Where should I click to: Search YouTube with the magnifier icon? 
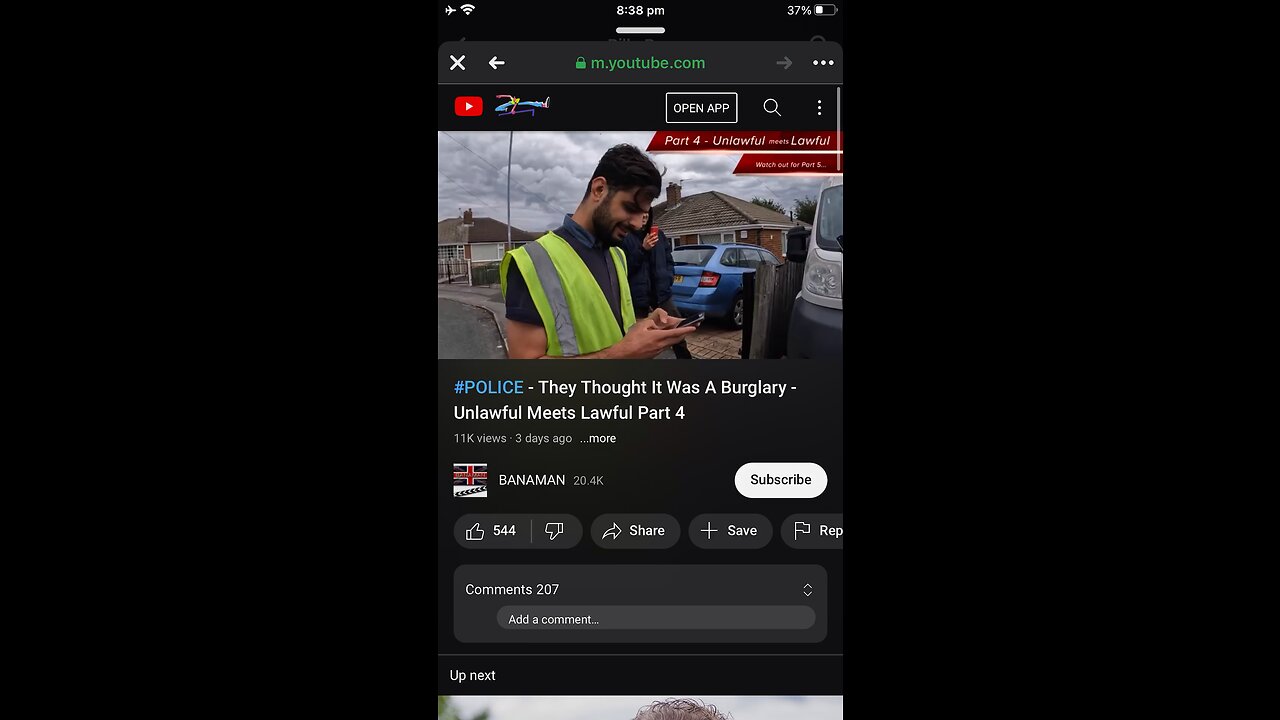[772, 107]
